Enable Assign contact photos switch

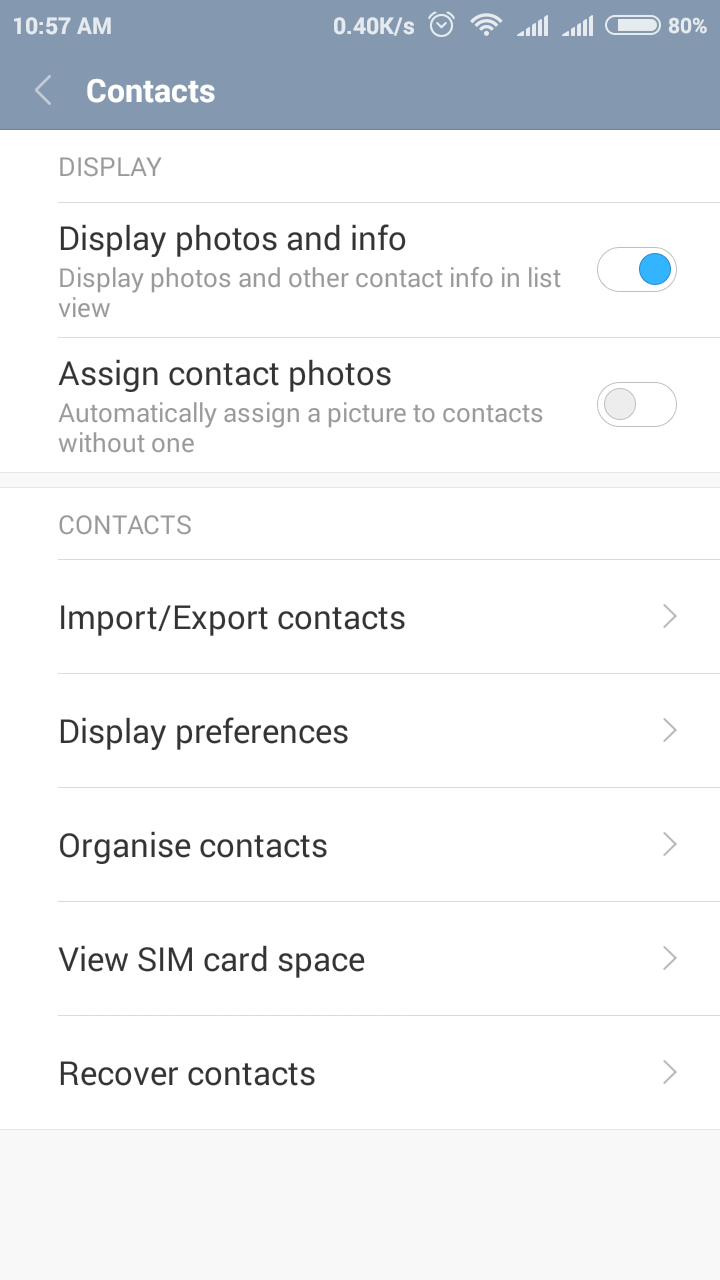[636, 405]
